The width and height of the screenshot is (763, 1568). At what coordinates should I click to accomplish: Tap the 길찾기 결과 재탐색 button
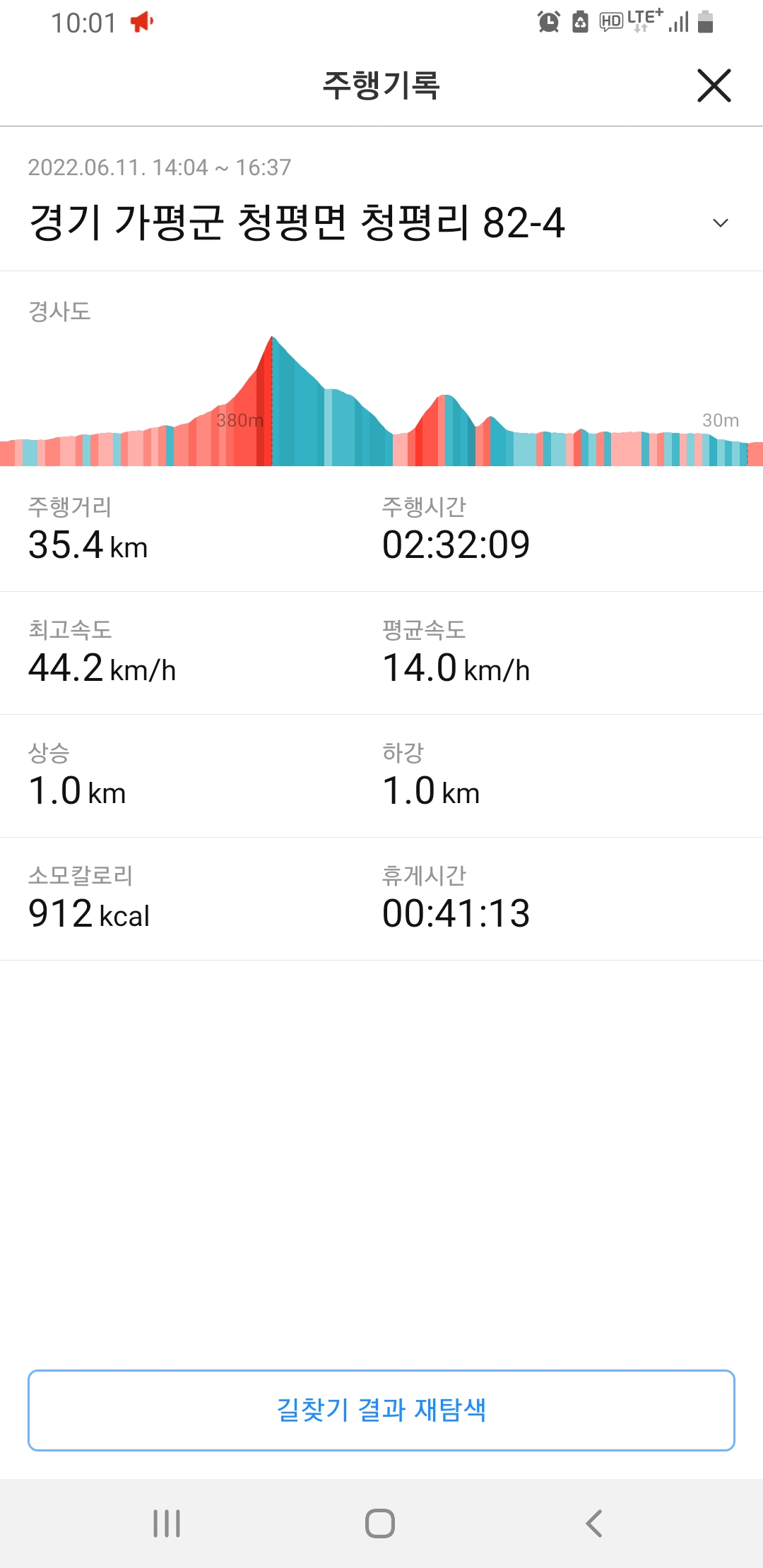(381, 1410)
